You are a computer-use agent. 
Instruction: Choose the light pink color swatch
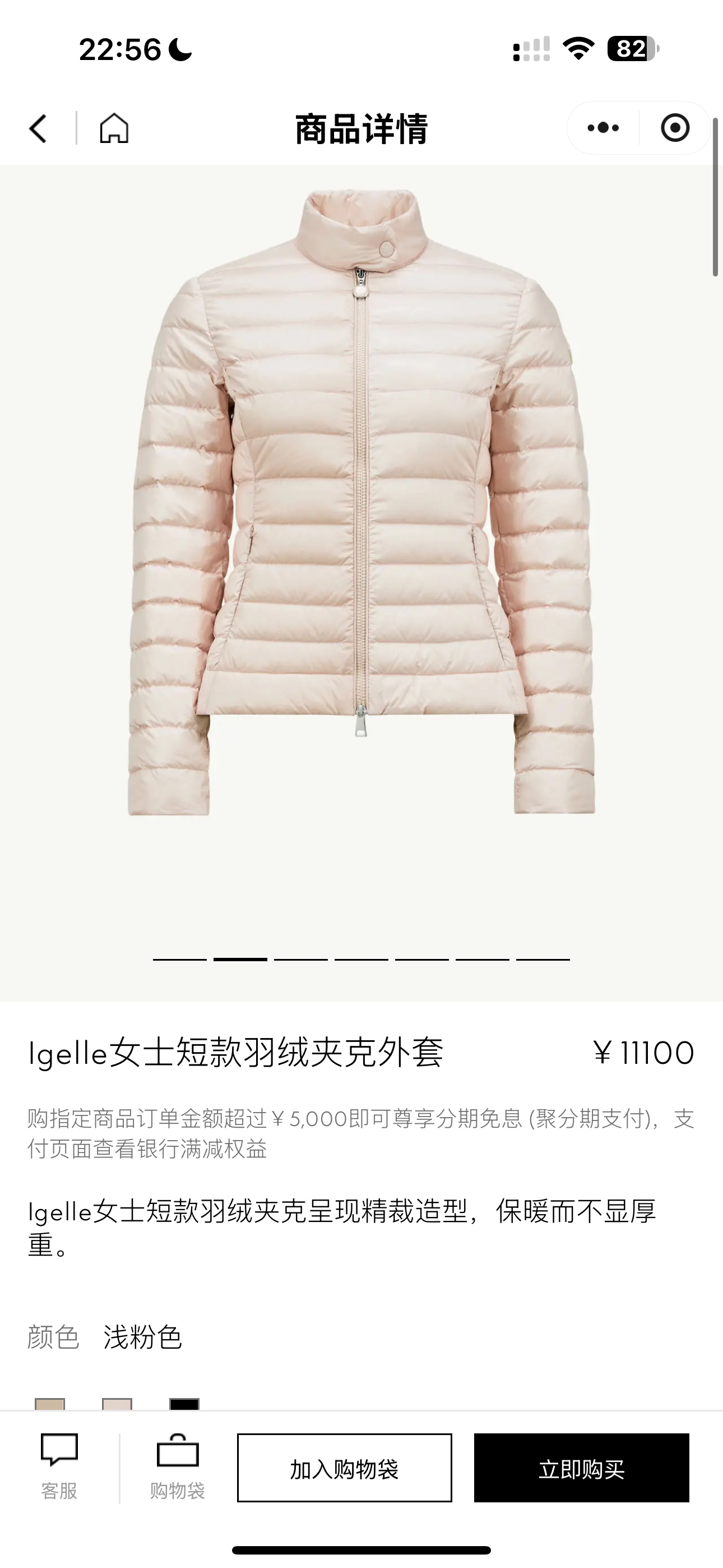(x=117, y=1404)
